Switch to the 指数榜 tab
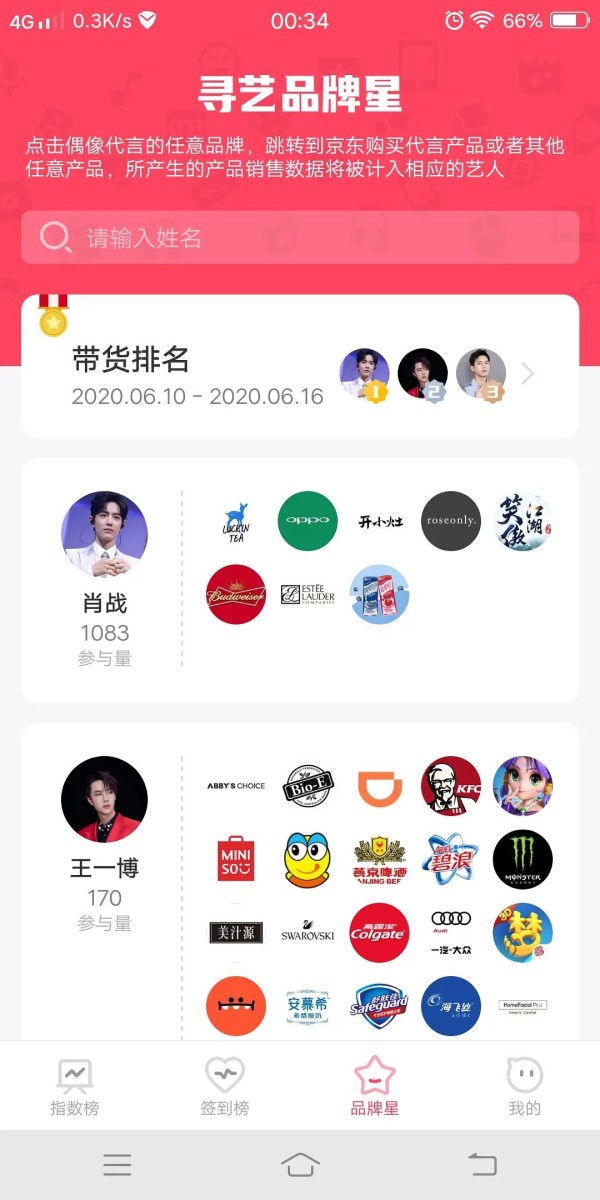This screenshot has height=1200, width=600. pos(75,1087)
